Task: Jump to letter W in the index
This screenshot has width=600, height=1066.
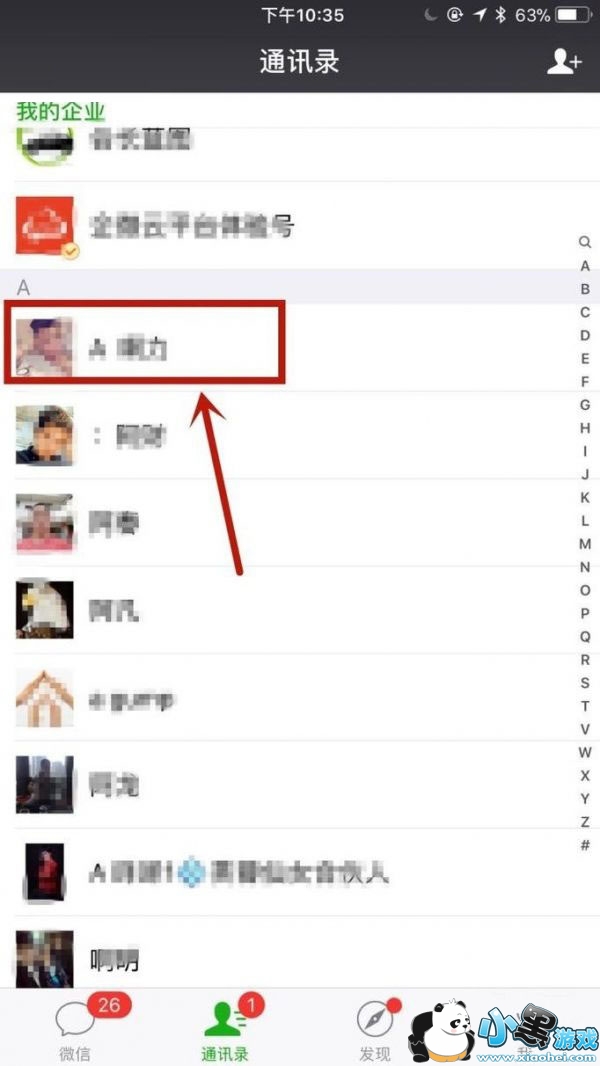Action: pyautogui.click(x=584, y=753)
